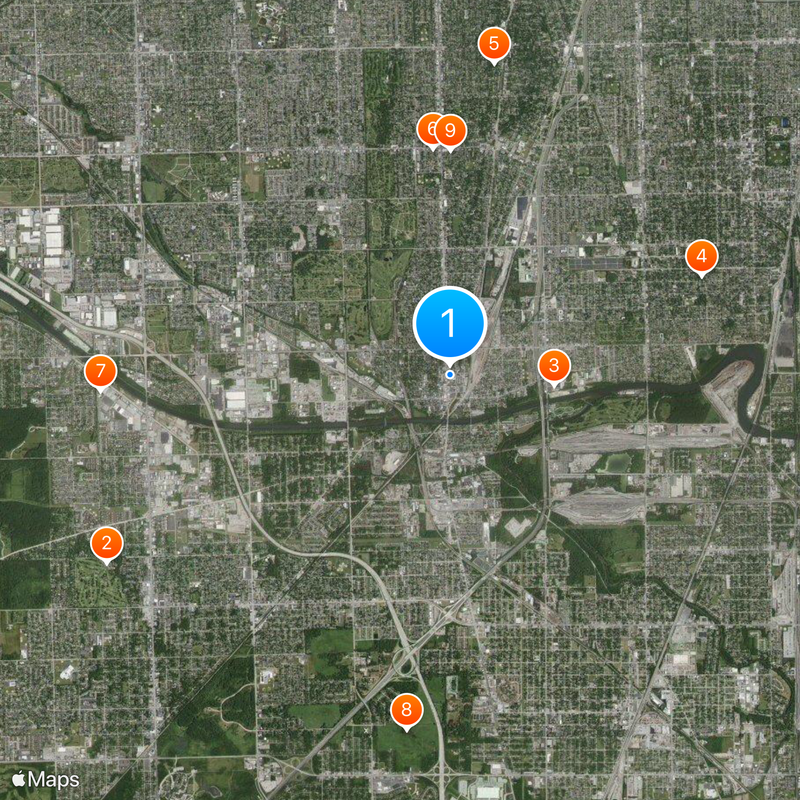Tap the orange marker numbered 9

(452, 130)
